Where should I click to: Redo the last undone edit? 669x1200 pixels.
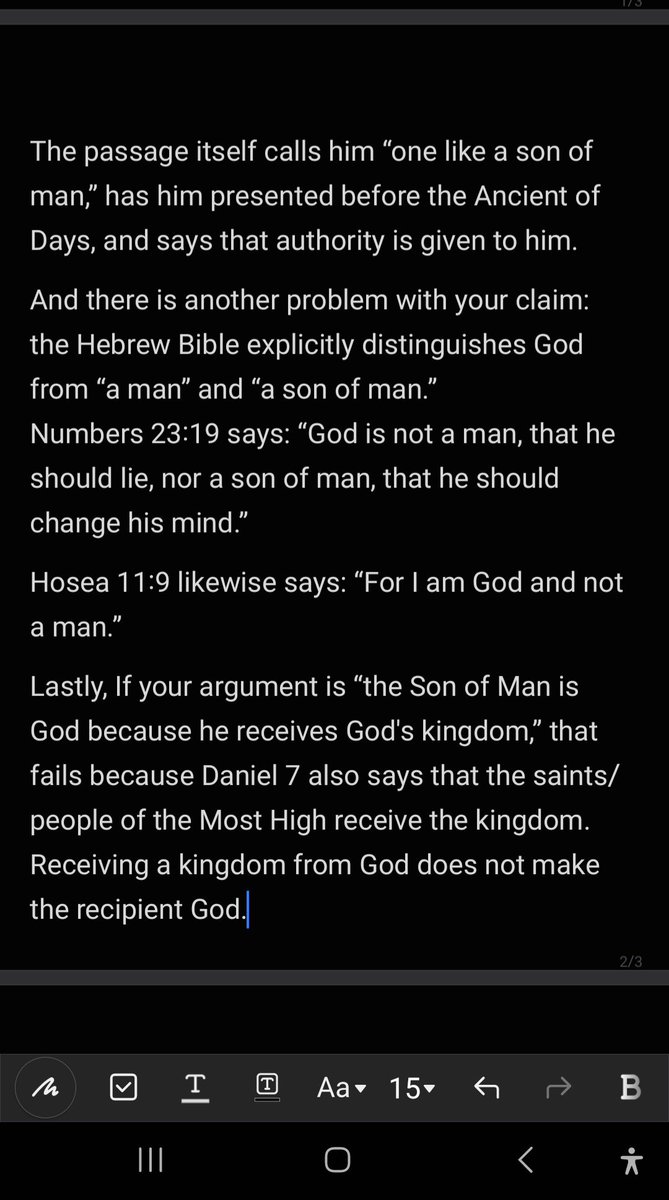click(x=558, y=1087)
